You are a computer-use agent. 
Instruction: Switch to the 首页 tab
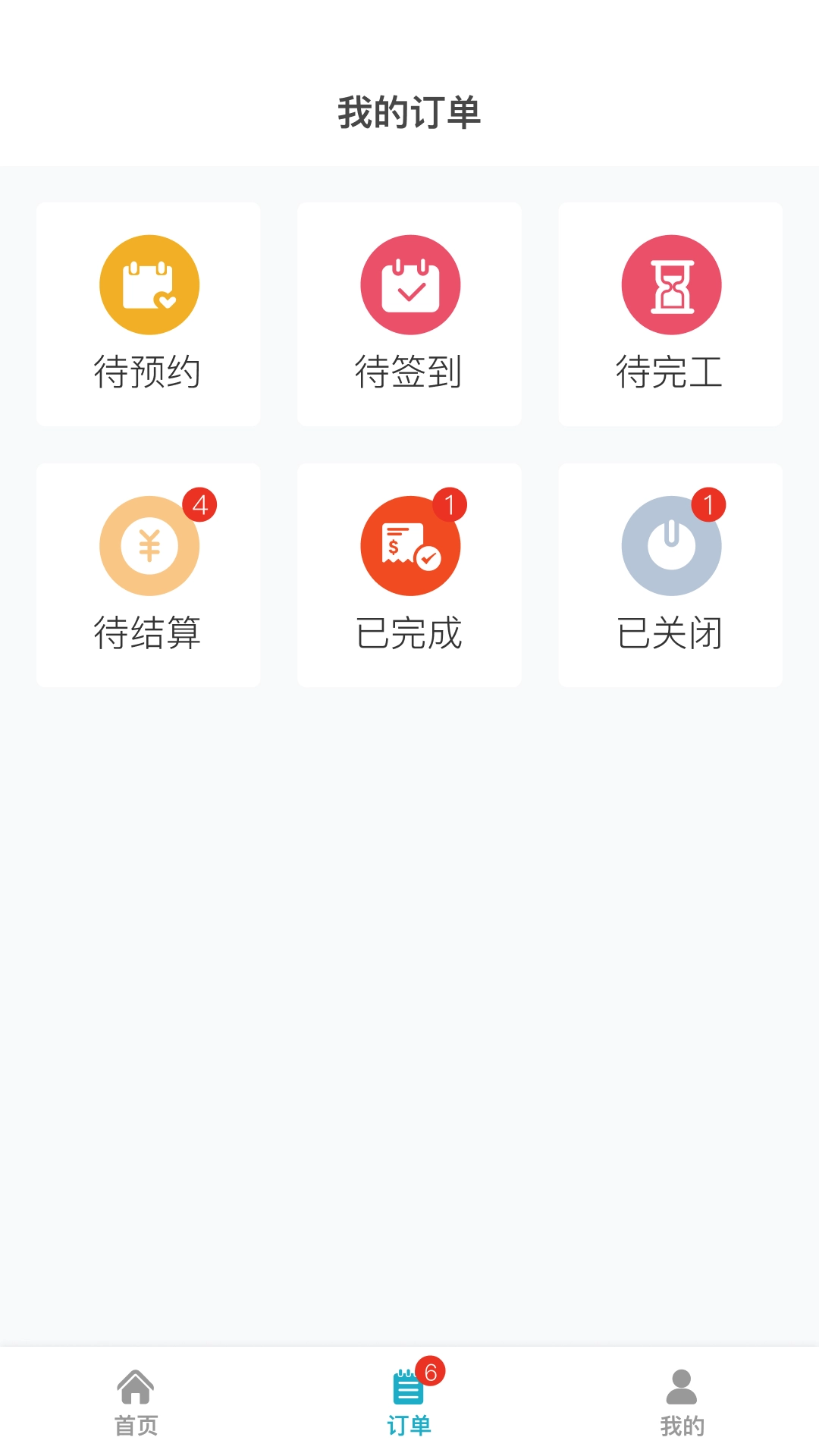tap(138, 1417)
